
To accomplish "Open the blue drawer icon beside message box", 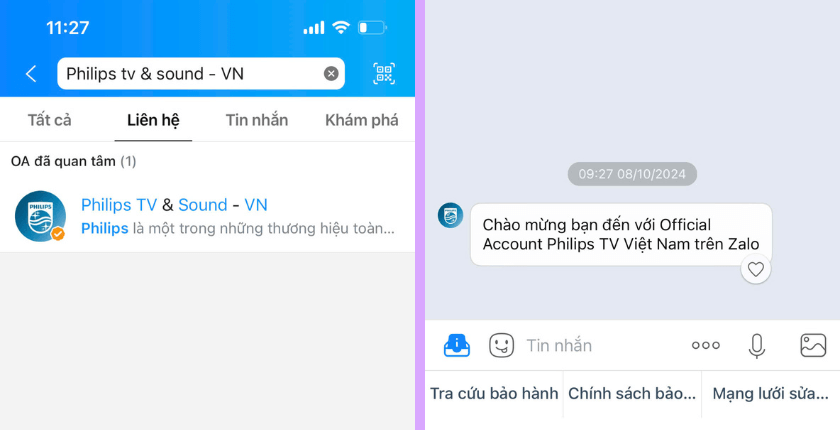I will coord(456,345).
